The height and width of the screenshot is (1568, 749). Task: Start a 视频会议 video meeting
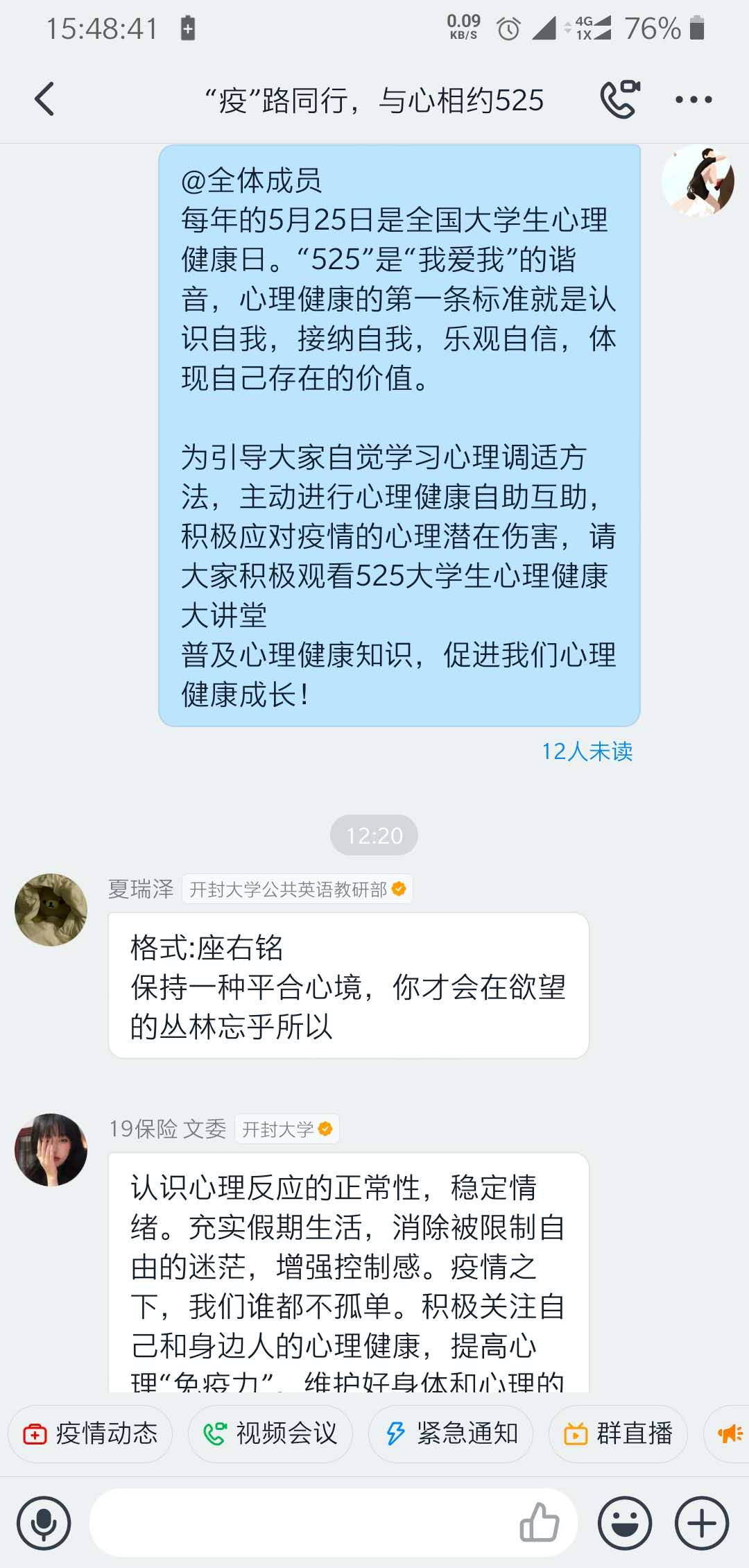pyautogui.click(x=270, y=1434)
